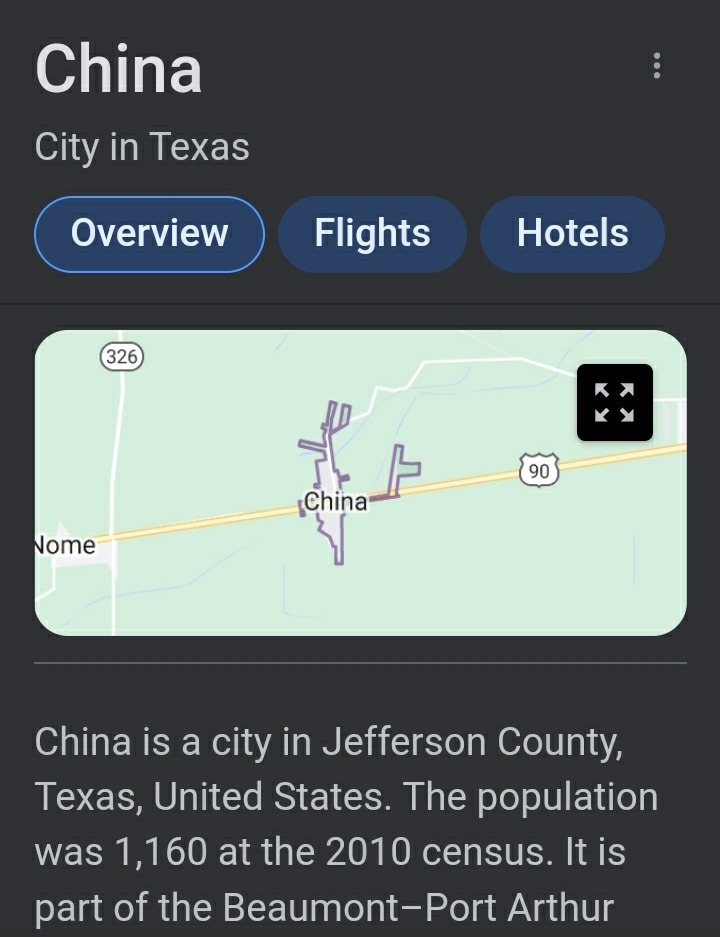Open the three-dot overflow menu
The height and width of the screenshot is (937, 720).
[x=656, y=66]
